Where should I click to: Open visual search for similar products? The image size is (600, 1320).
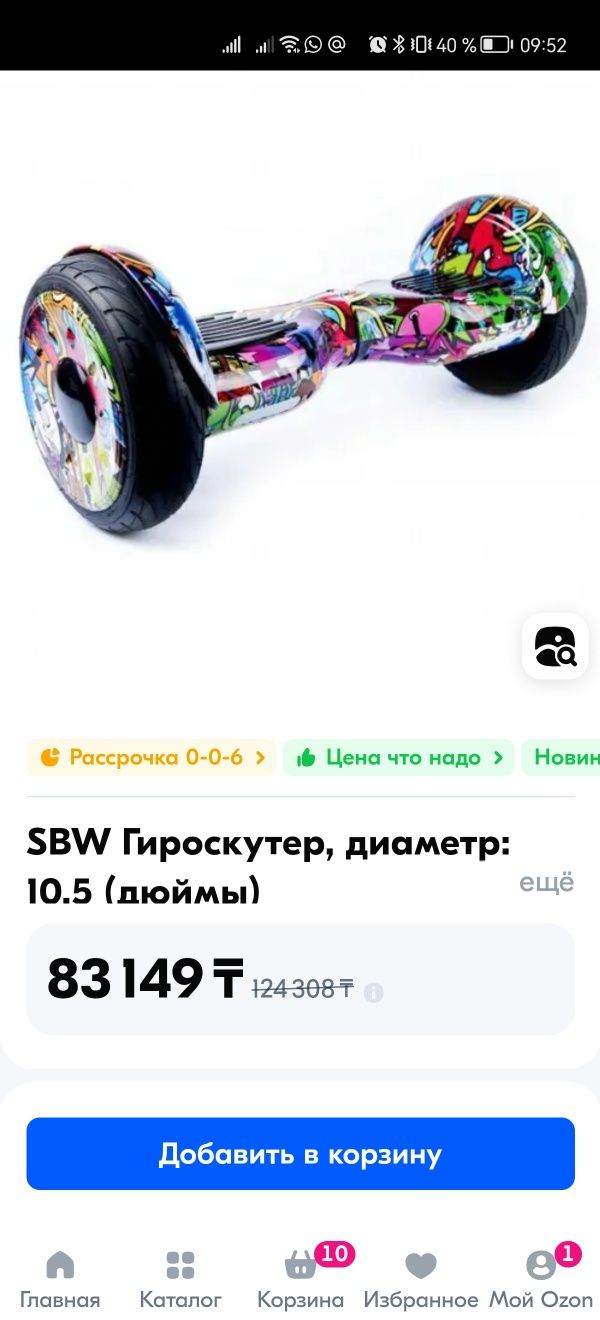tap(555, 646)
